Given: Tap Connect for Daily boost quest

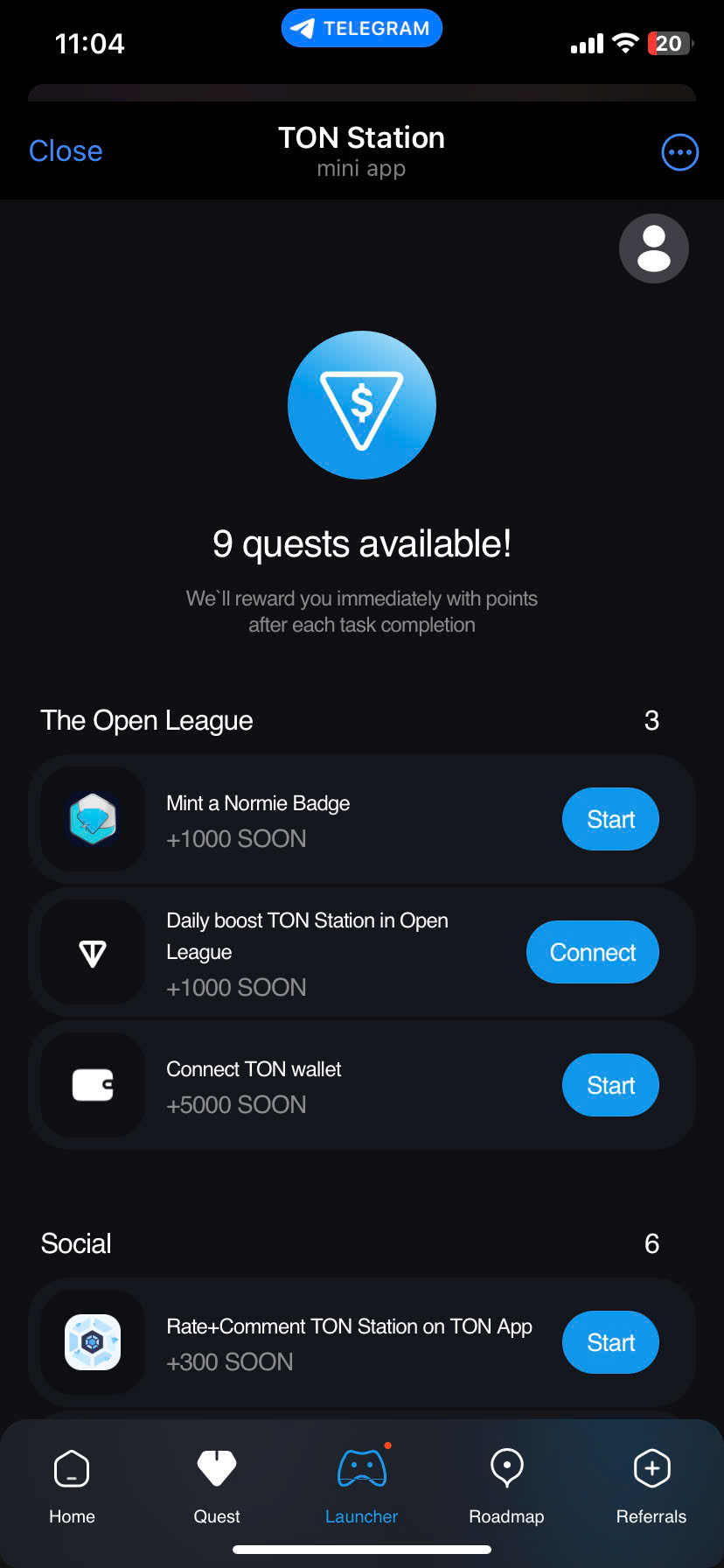Looking at the screenshot, I should coord(592,952).
